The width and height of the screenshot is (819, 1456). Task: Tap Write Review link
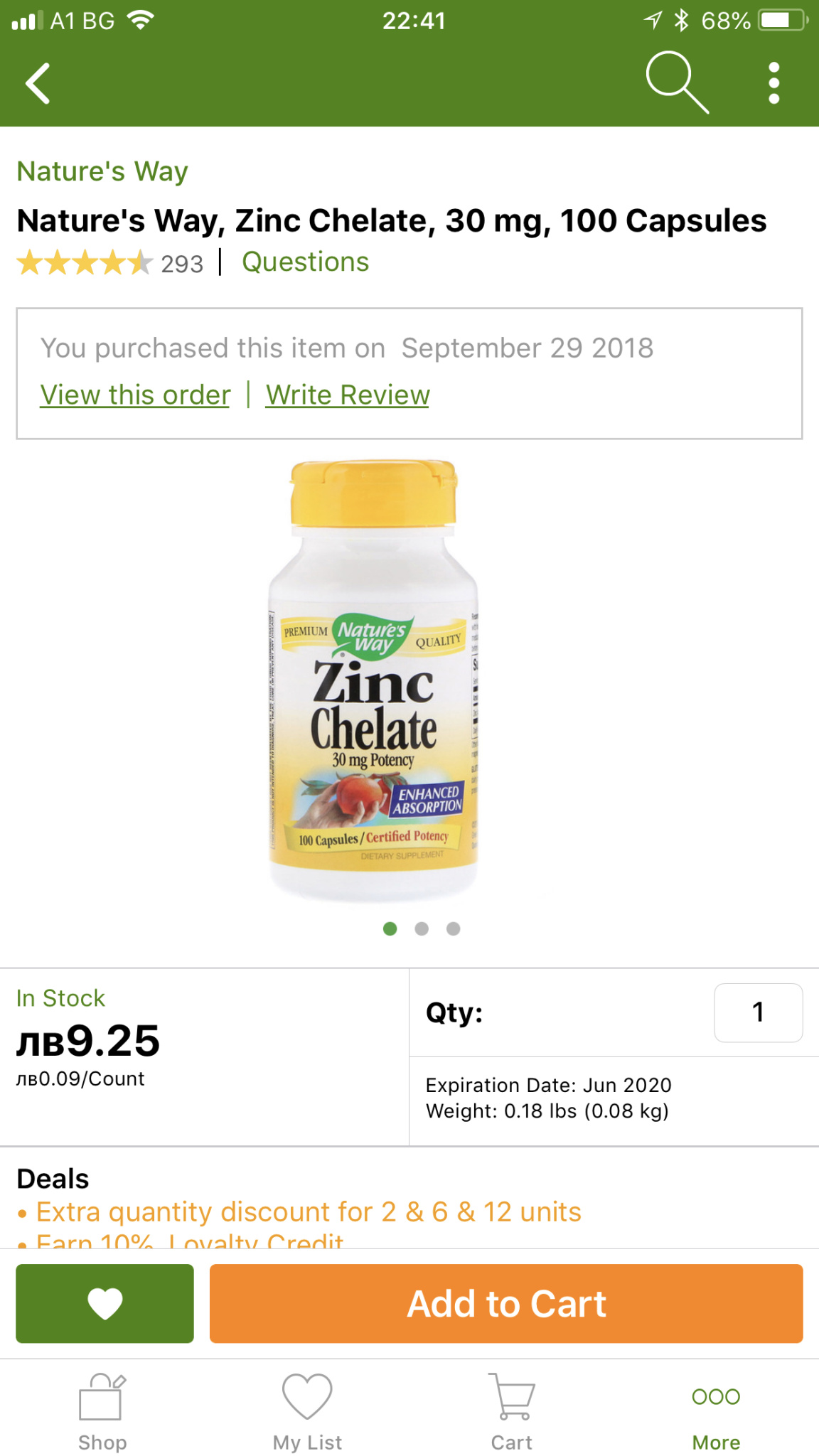[348, 395]
